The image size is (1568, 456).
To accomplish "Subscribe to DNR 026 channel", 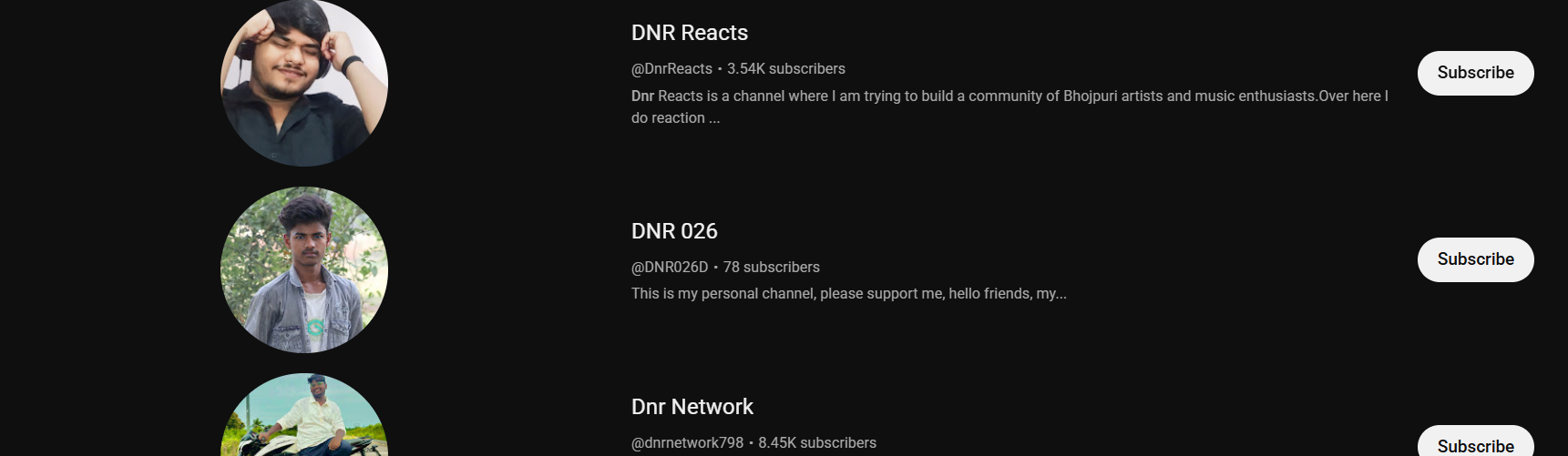I will (x=1475, y=259).
